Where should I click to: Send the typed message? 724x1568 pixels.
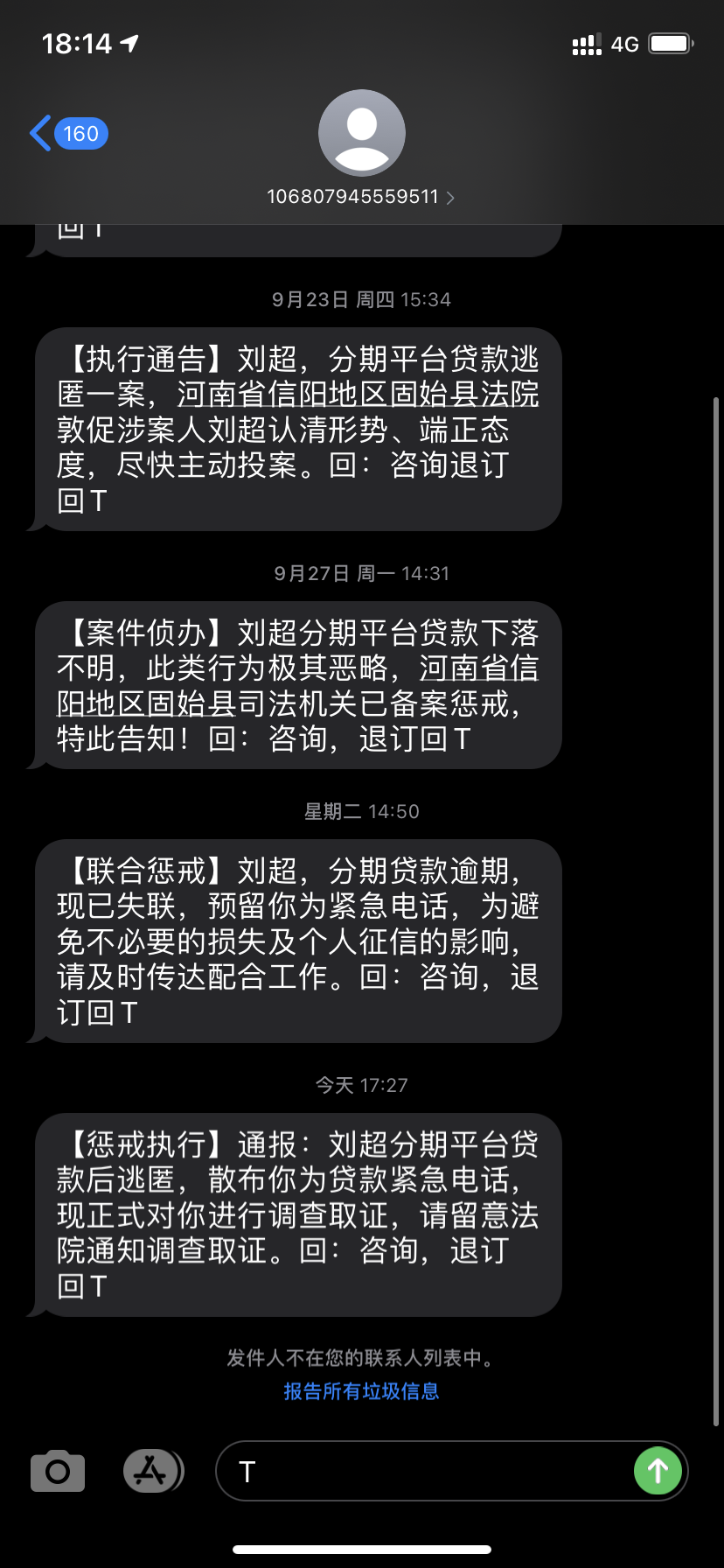[x=658, y=1472]
